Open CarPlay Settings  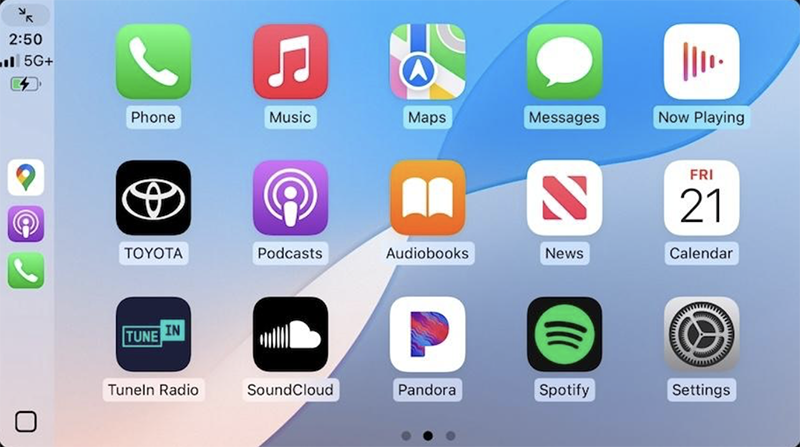pyautogui.click(x=701, y=334)
